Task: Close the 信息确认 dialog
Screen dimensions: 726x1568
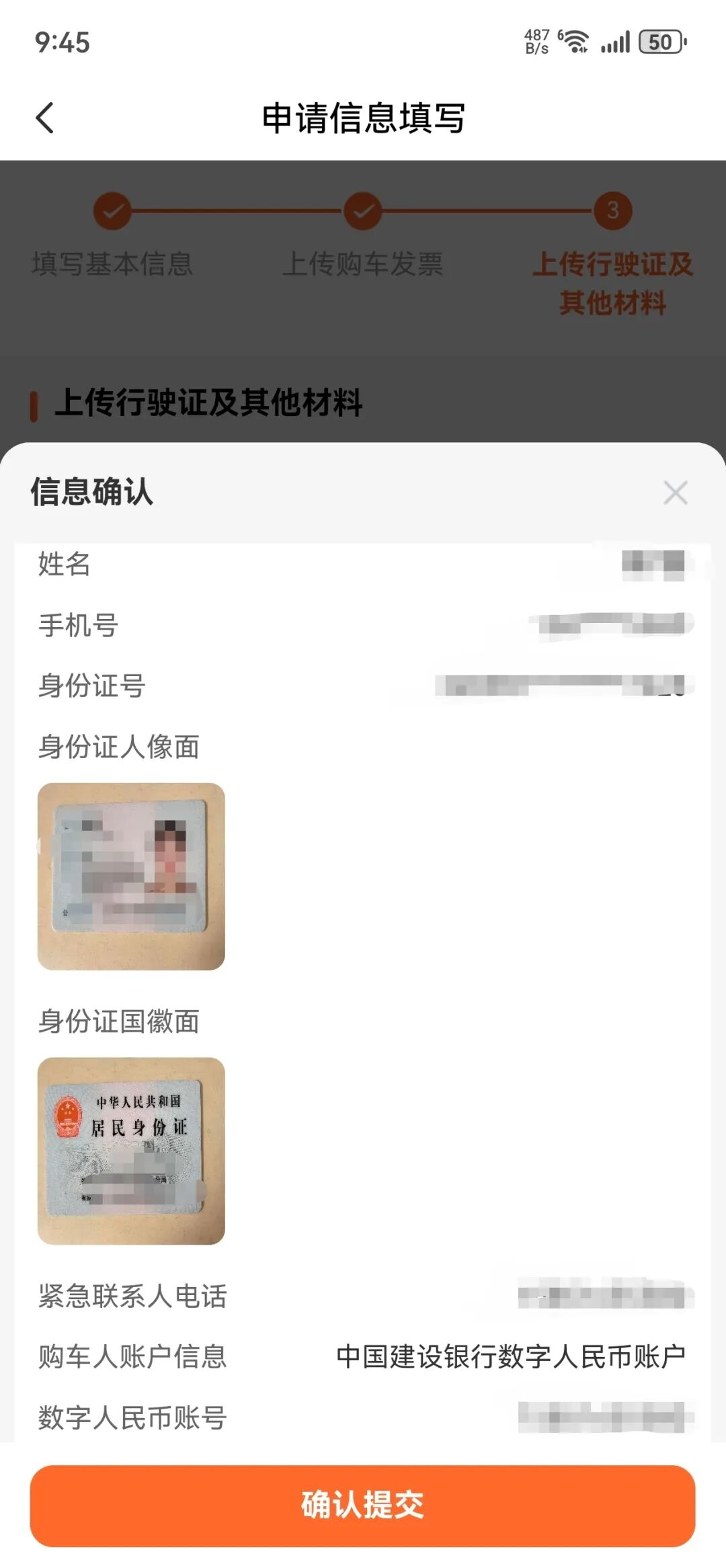Action: (x=675, y=493)
